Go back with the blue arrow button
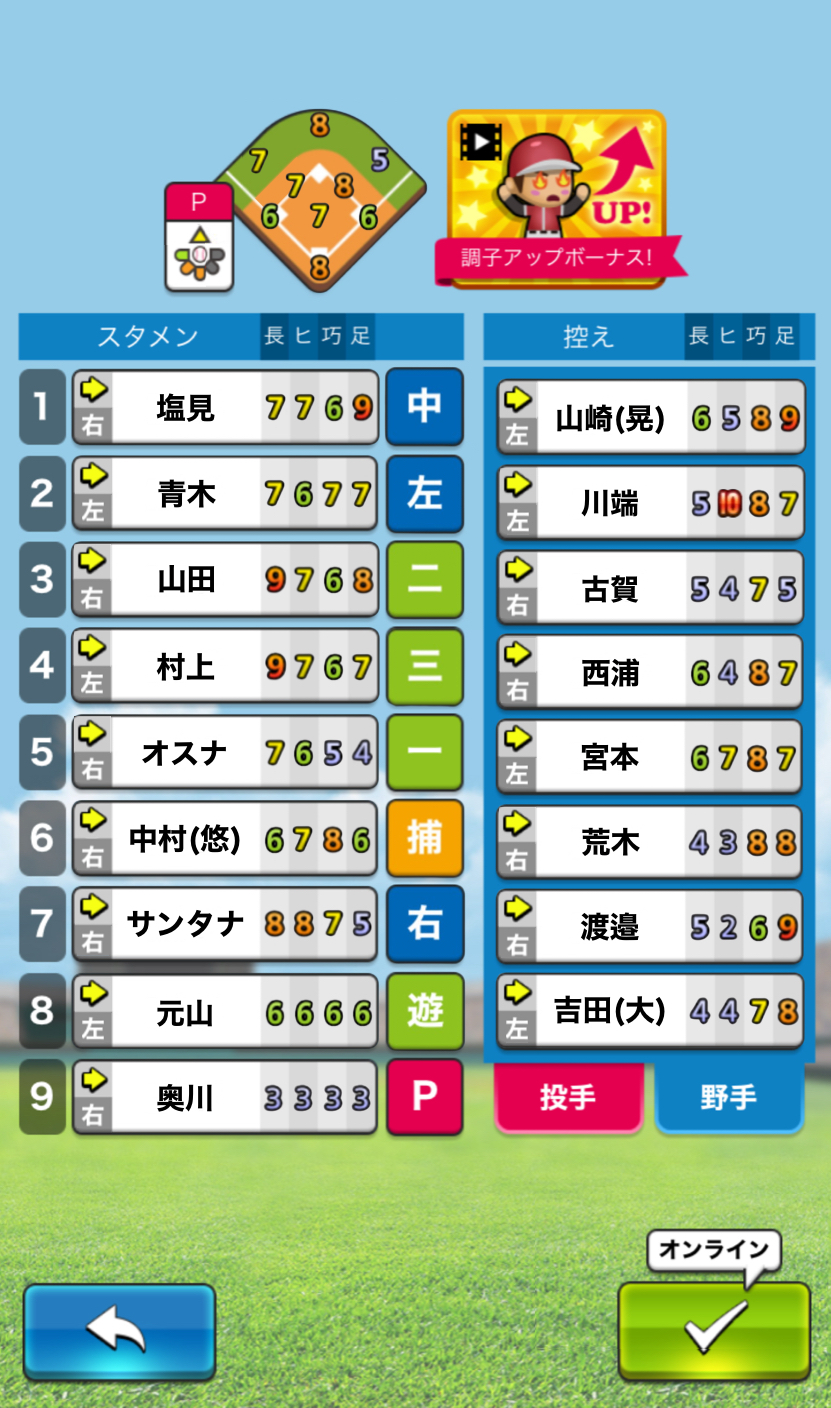 pyautogui.click(x=119, y=1330)
